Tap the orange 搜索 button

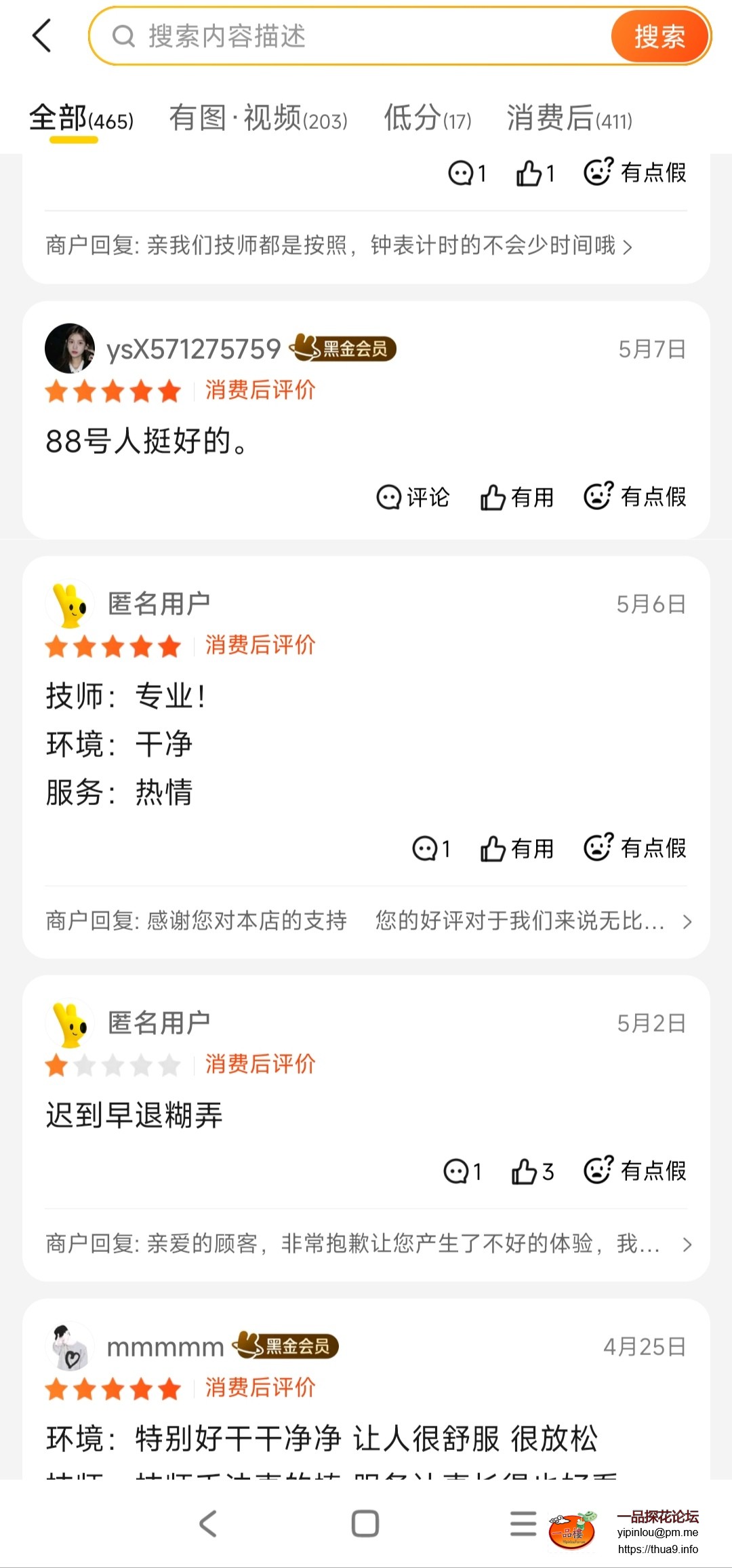(659, 36)
